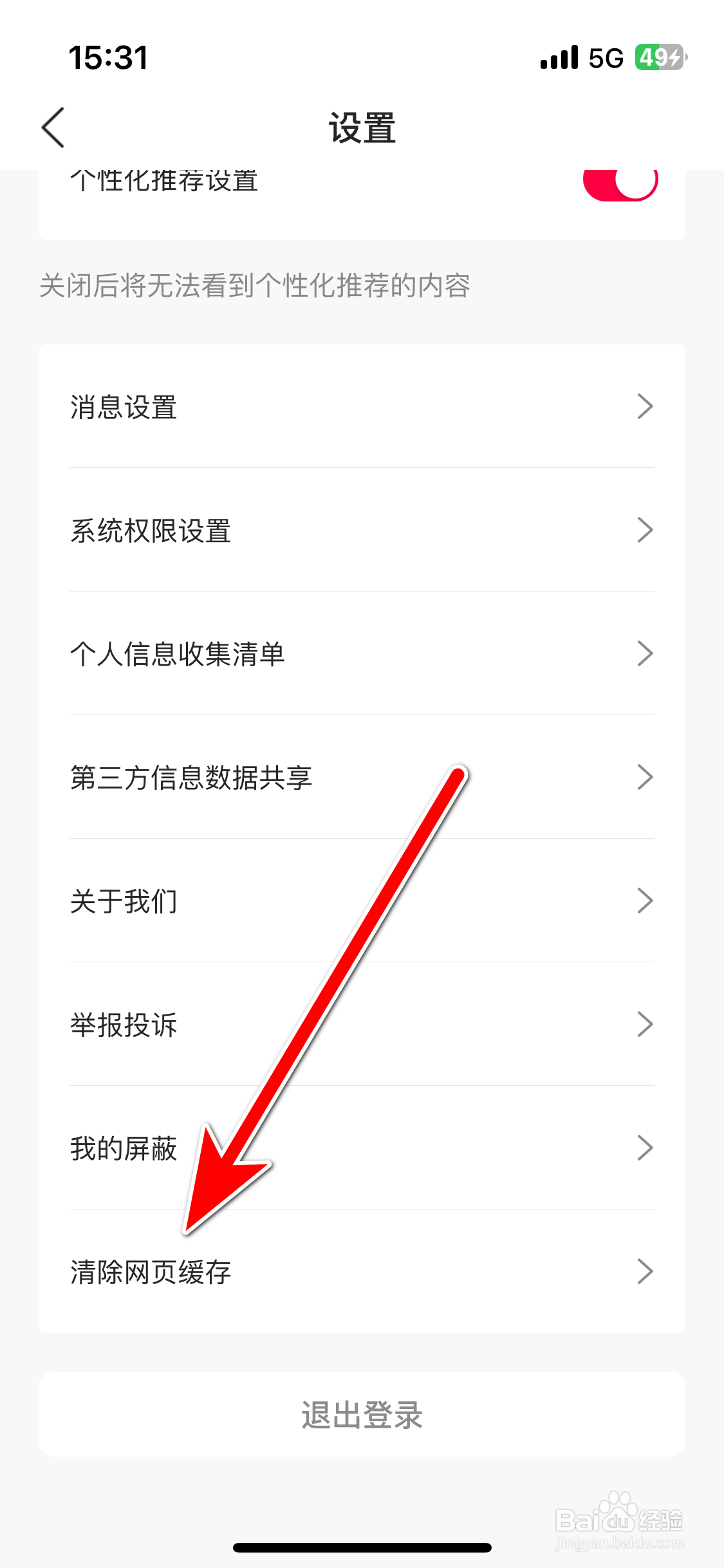
Task: Expand the 关于我们 chevron
Action: (x=645, y=901)
